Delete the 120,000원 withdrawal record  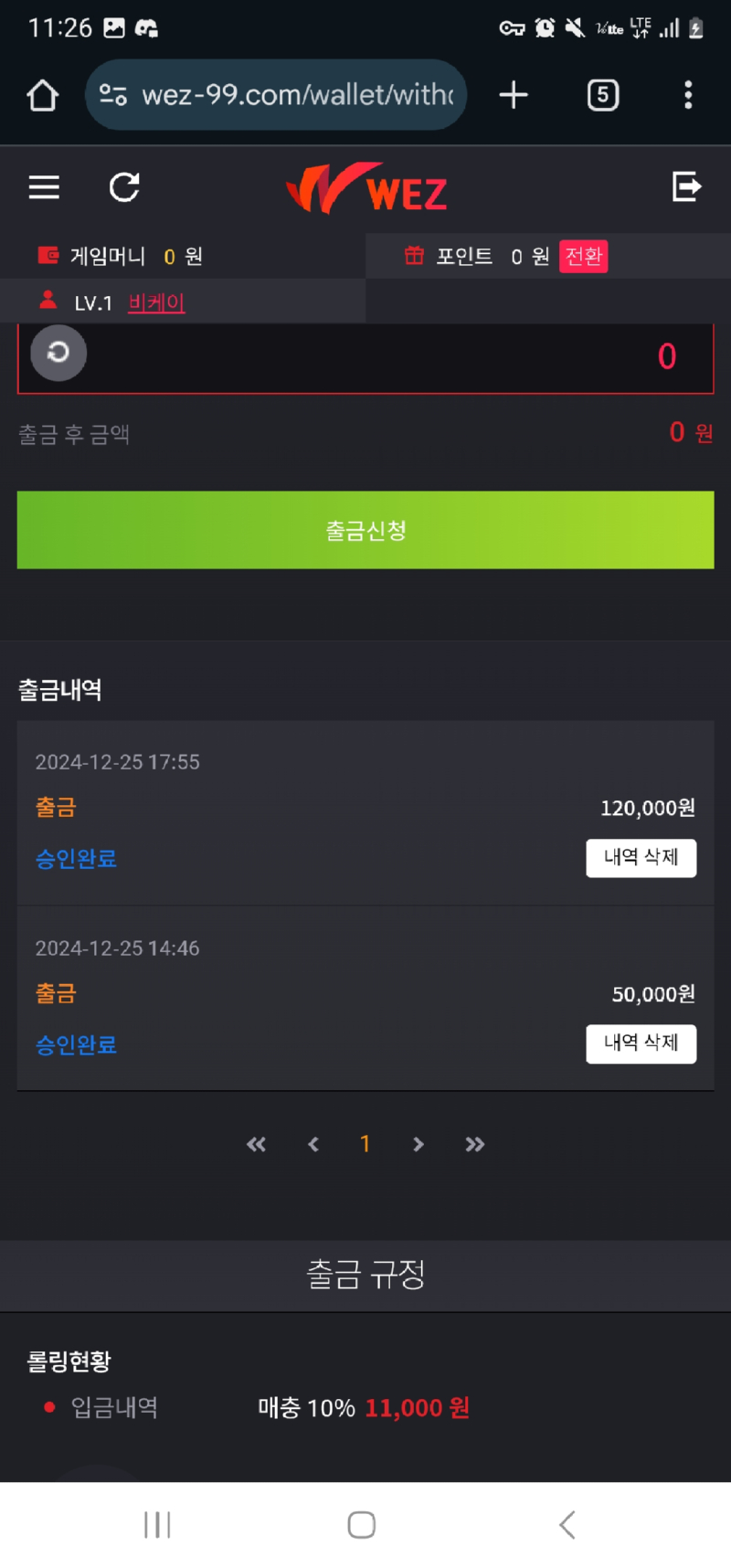point(641,858)
